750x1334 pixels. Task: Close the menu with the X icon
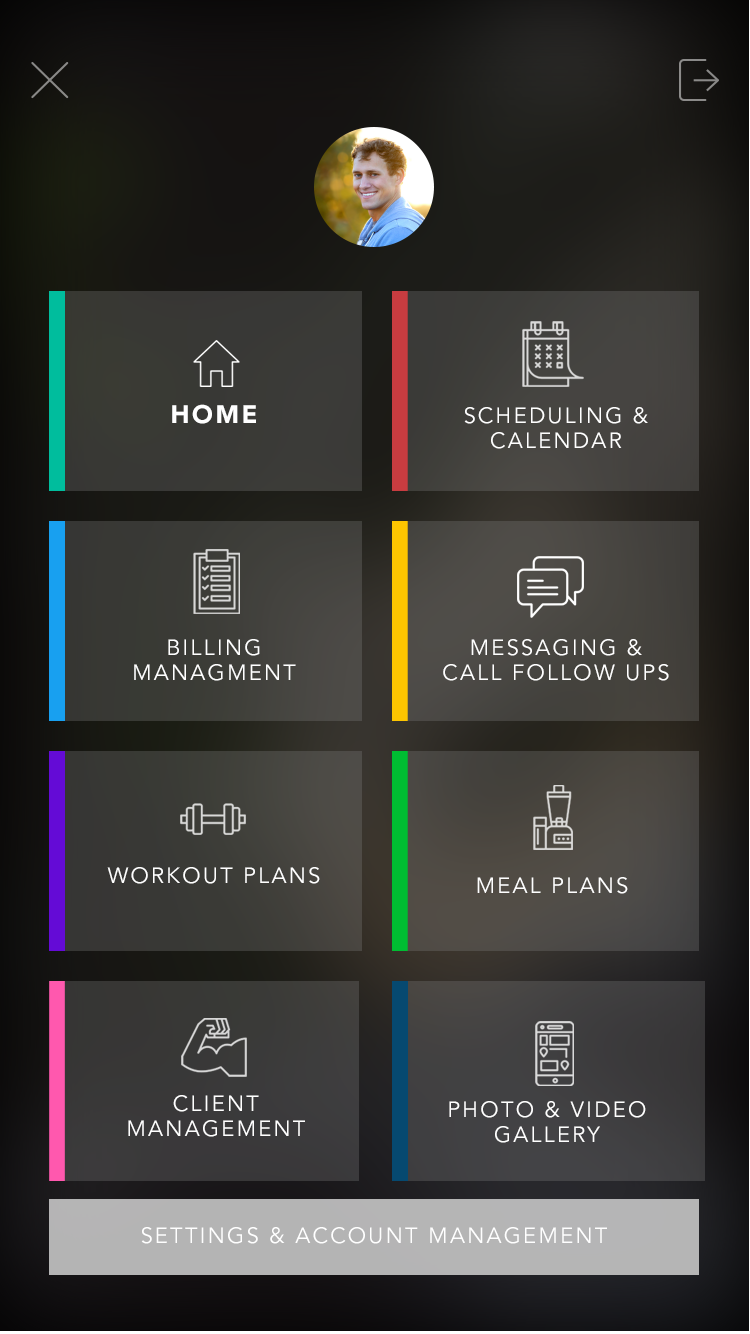pos(49,80)
